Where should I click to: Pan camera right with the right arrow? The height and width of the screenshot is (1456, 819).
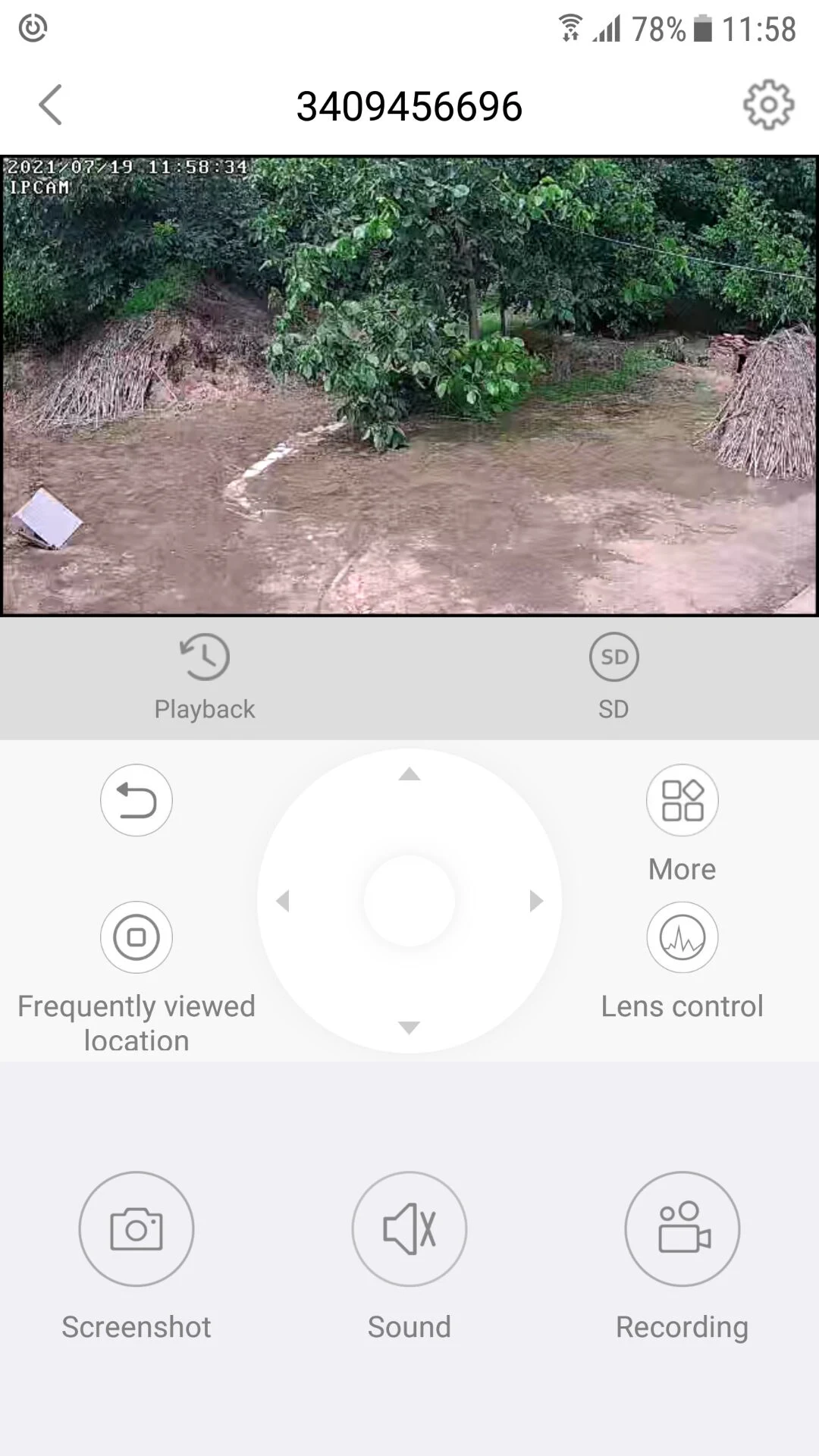pos(536,901)
